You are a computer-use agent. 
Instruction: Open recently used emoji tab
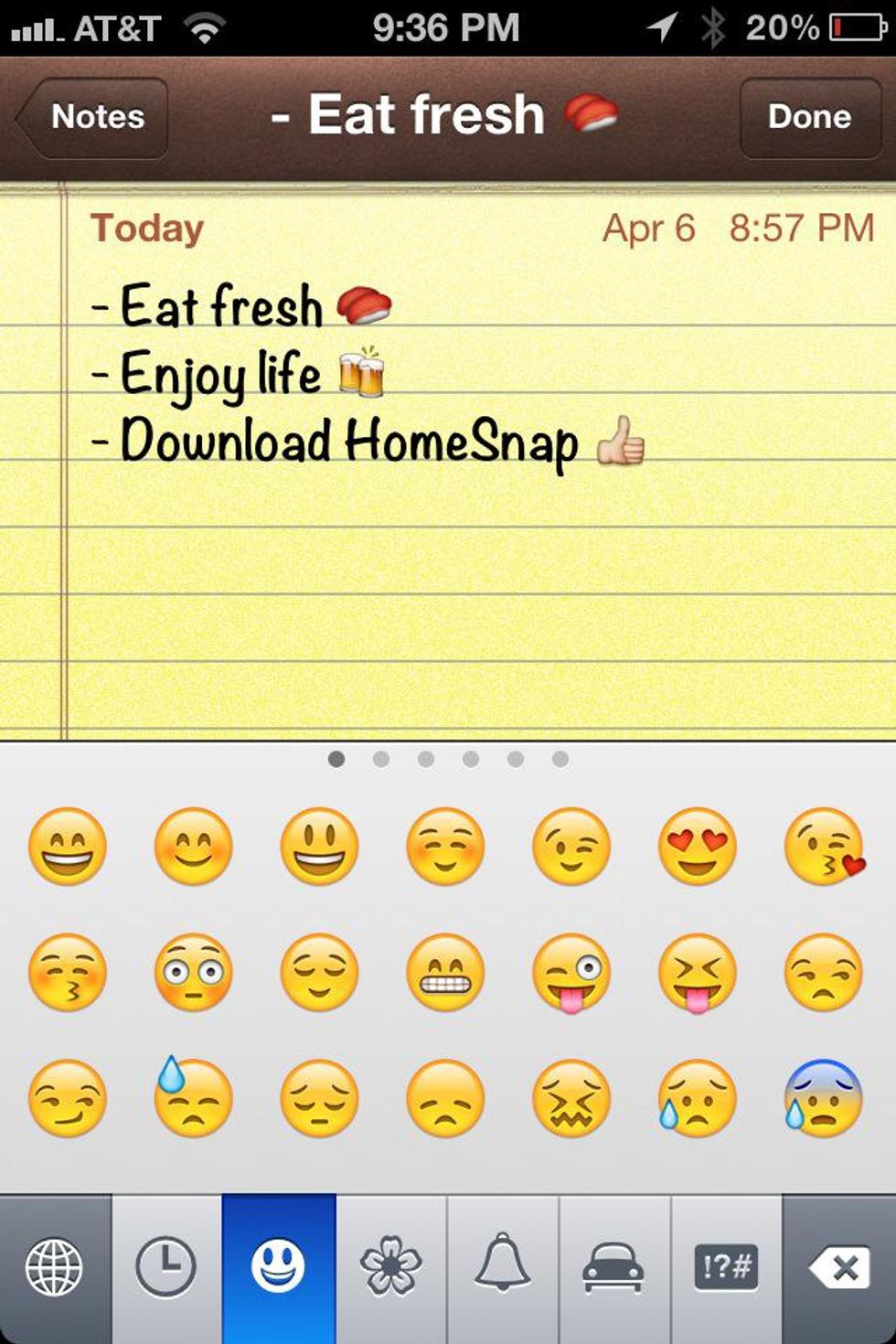166,1268
